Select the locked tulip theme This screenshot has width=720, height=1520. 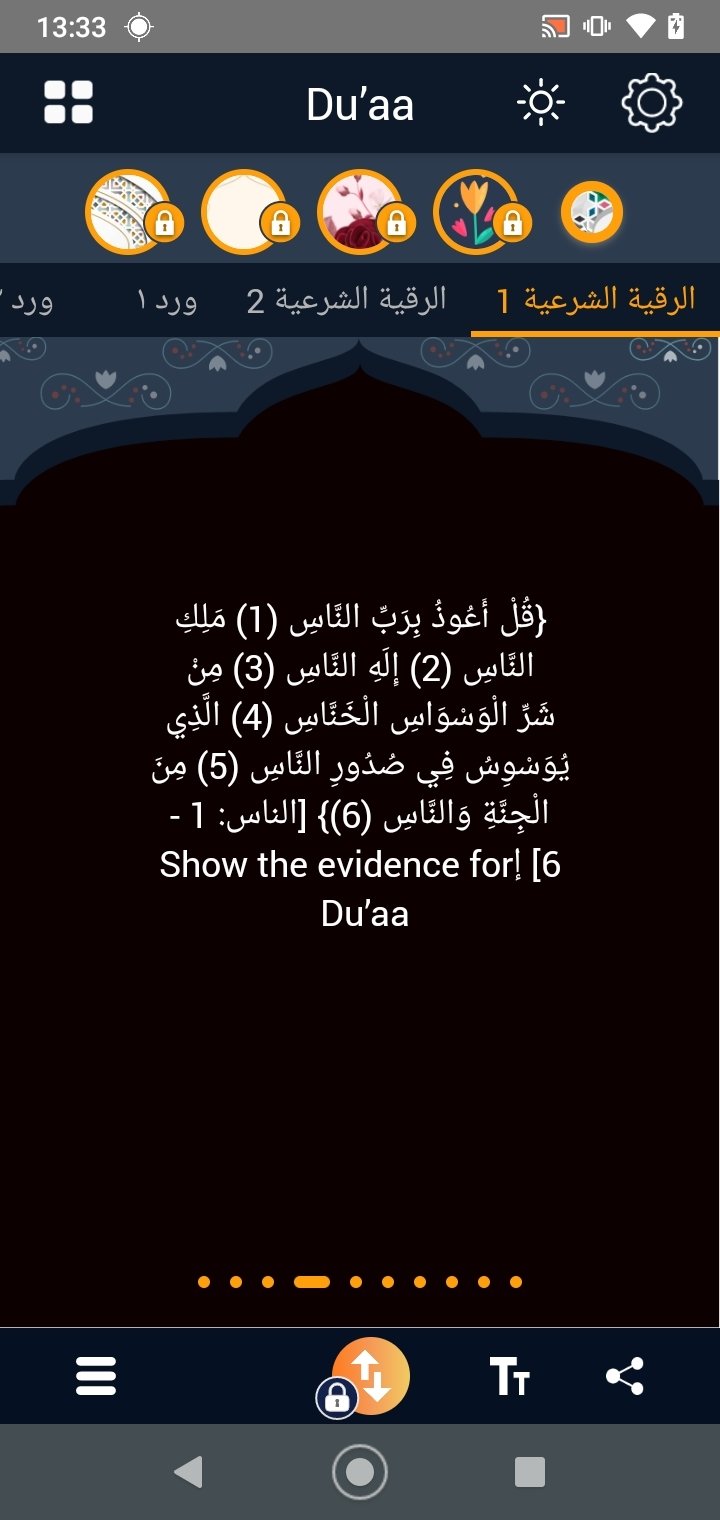(477, 211)
